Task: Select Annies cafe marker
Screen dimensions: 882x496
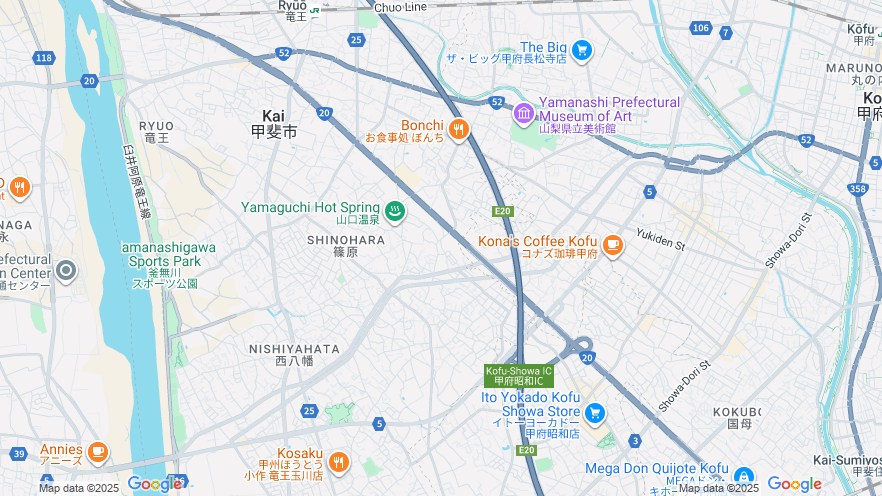Action: [97, 452]
